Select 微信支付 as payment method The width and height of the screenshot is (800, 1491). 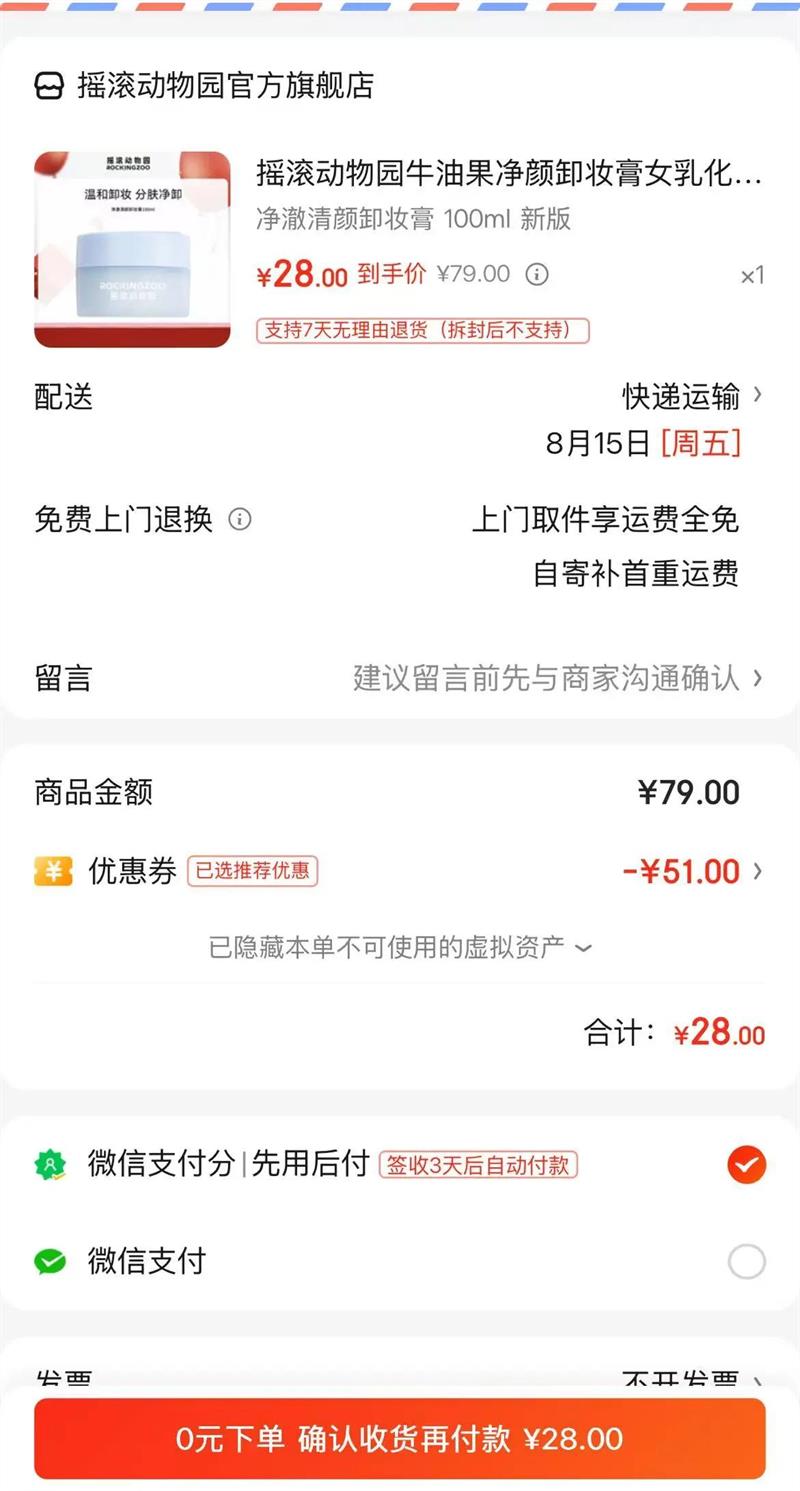tap(746, 1261)
